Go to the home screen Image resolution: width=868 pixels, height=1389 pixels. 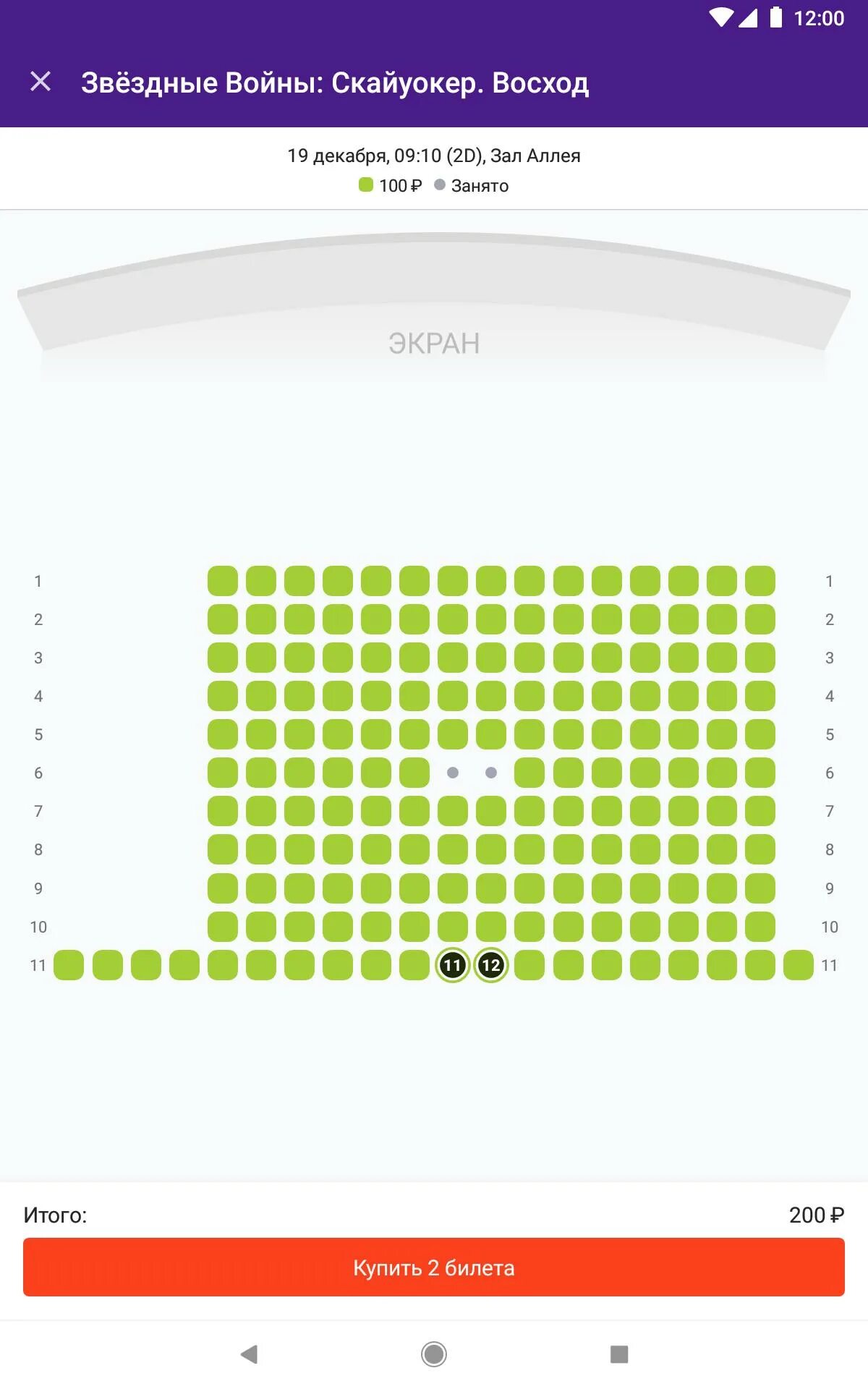434,1354
